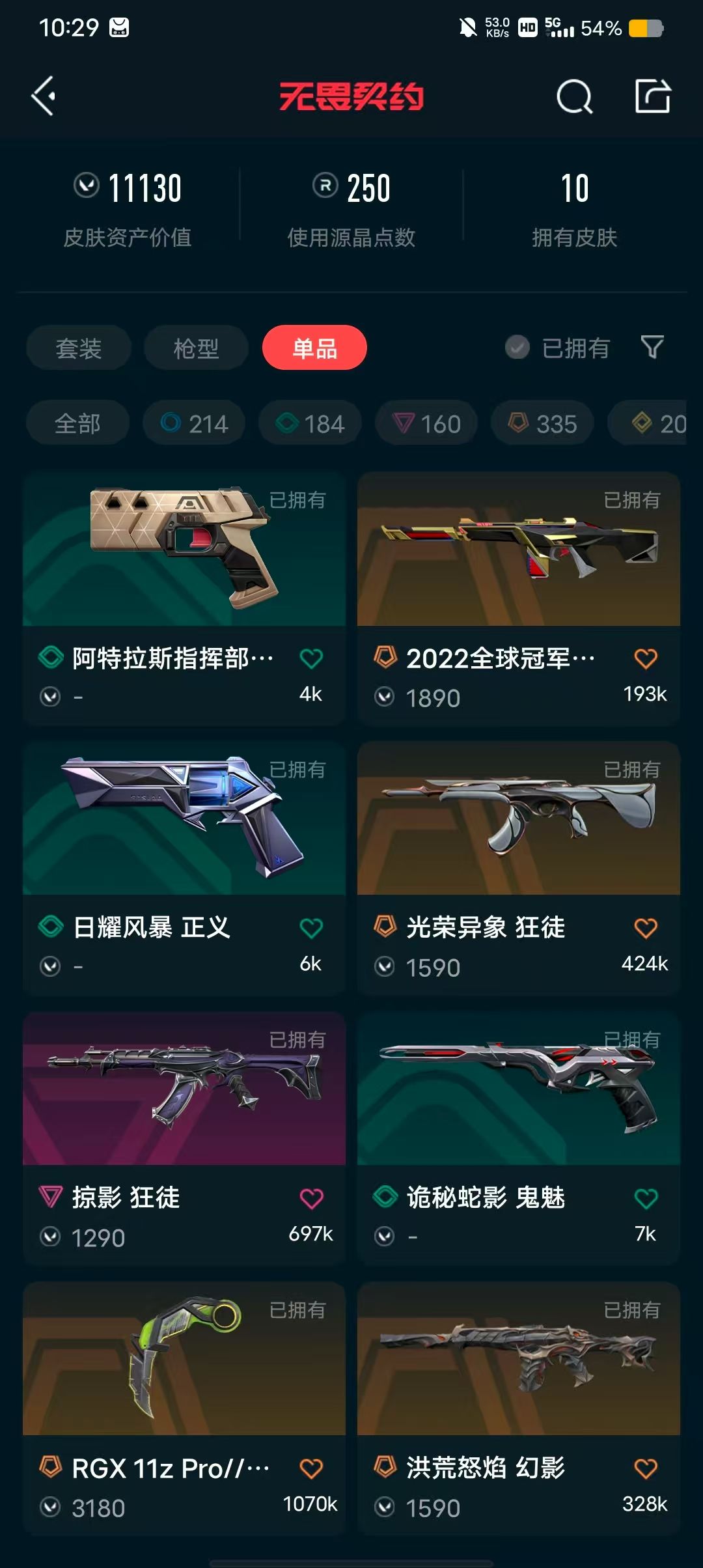Open the funnel filter options
The image size is (703, 1568).
pyautogui.click(x=652, y=347)
